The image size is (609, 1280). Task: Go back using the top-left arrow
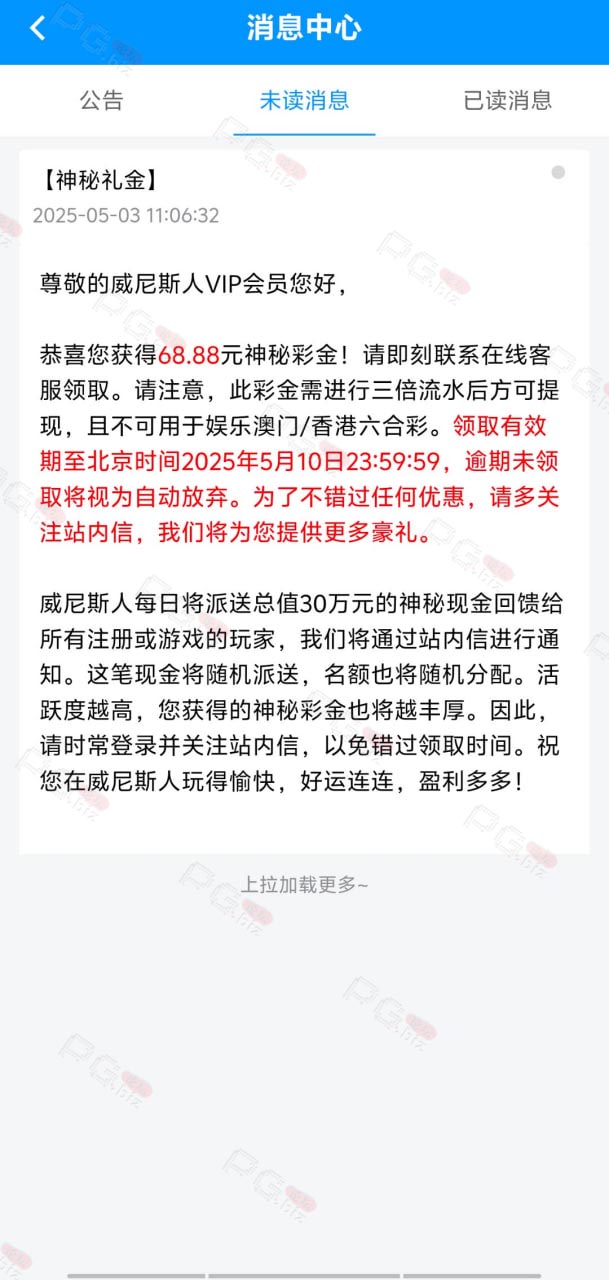[x=38, y=28]
